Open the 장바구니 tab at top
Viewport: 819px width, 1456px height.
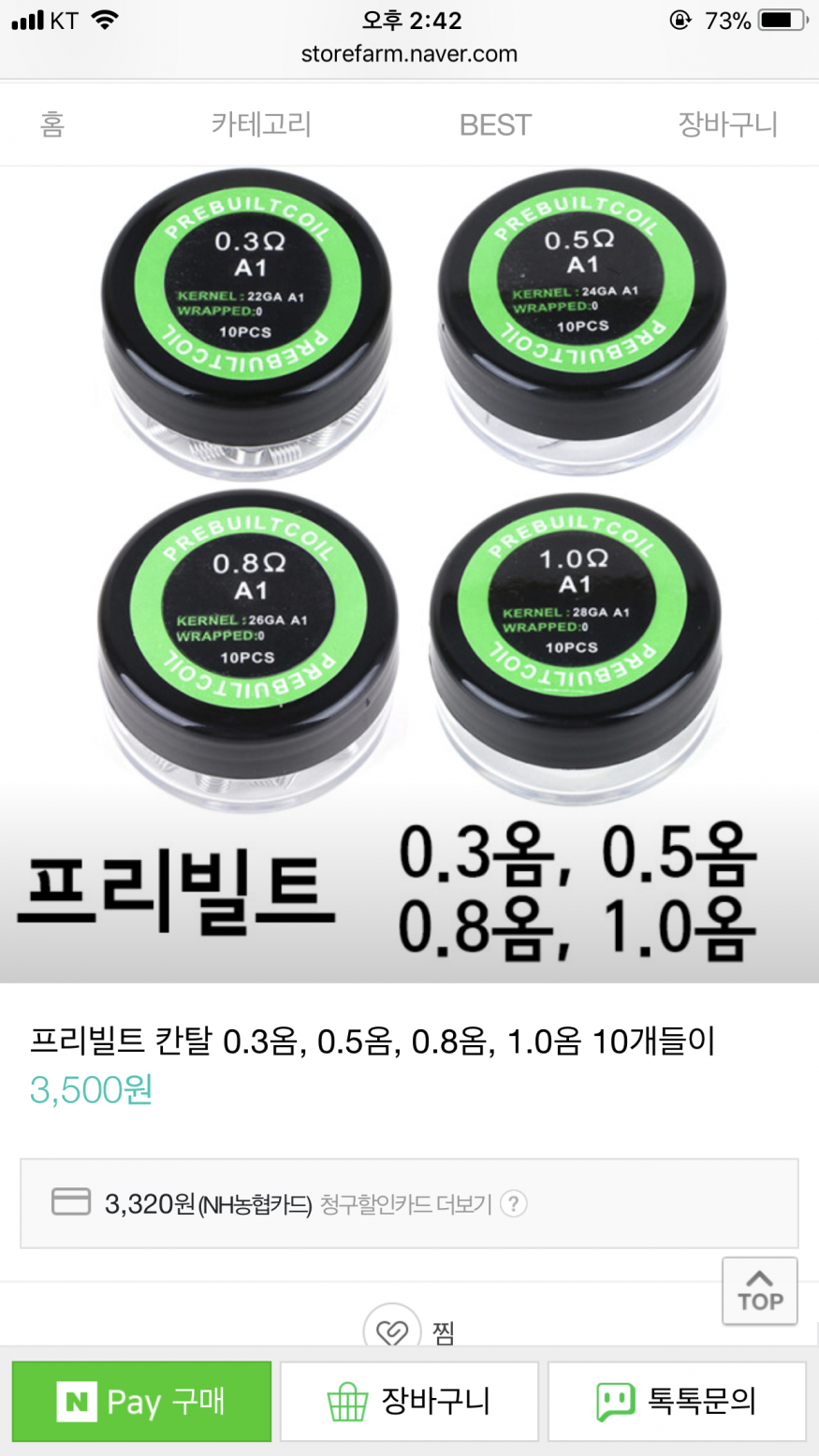point(727,124)
